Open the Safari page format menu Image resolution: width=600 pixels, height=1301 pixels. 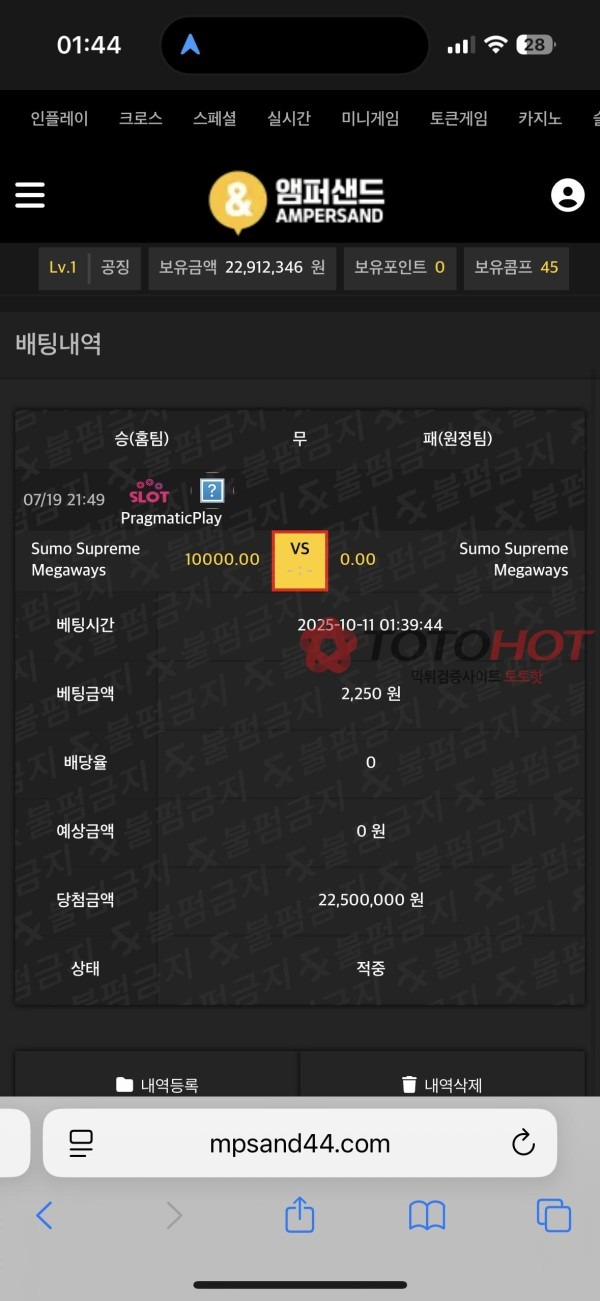(81, 1144)
